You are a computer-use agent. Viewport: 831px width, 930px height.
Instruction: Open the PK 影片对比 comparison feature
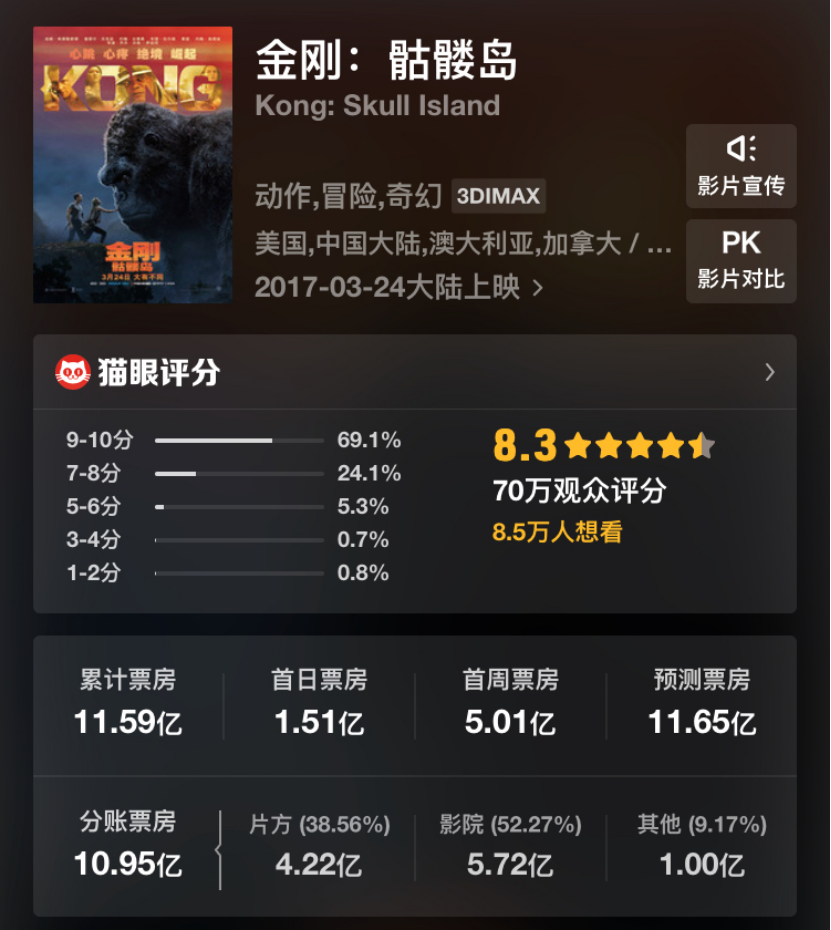point(740,261)
